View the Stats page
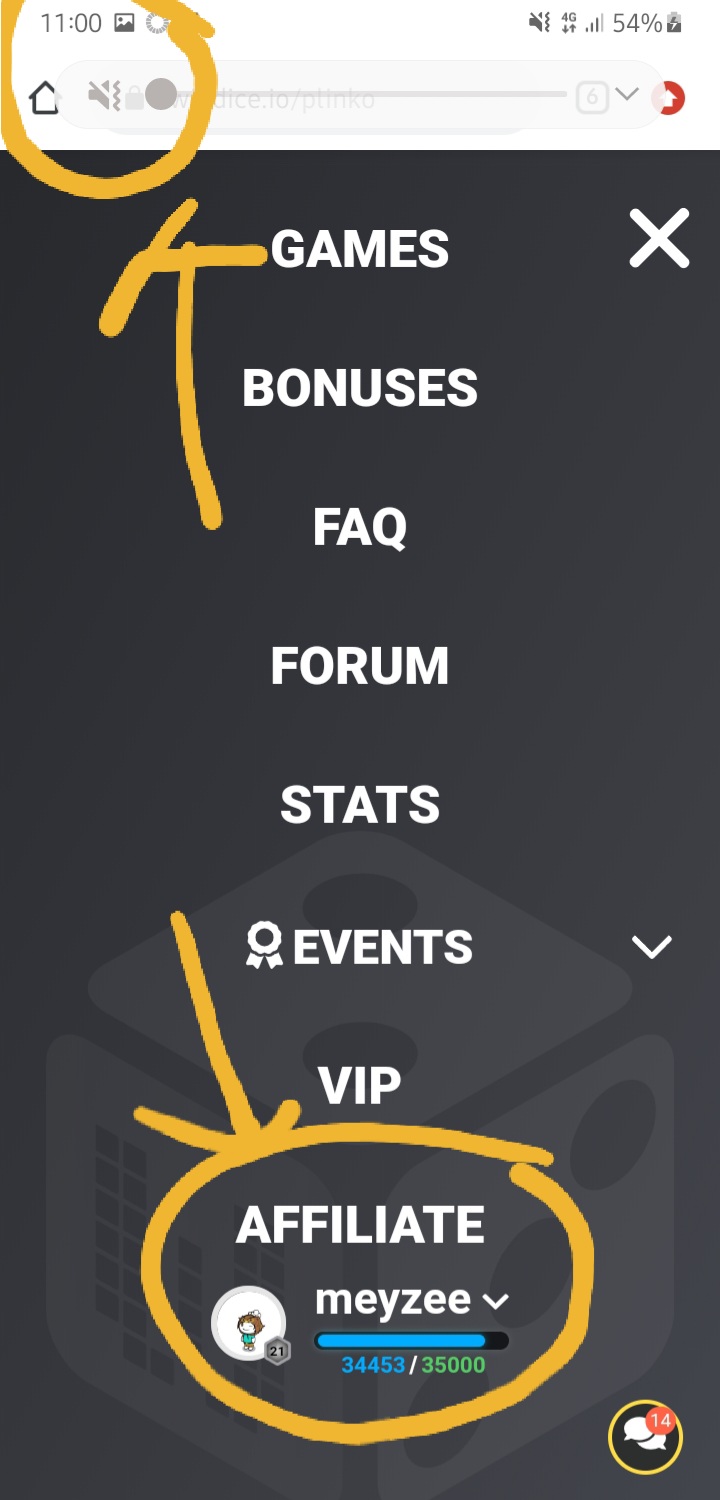Screen dimensions: 720x1500 click(360, 805)
